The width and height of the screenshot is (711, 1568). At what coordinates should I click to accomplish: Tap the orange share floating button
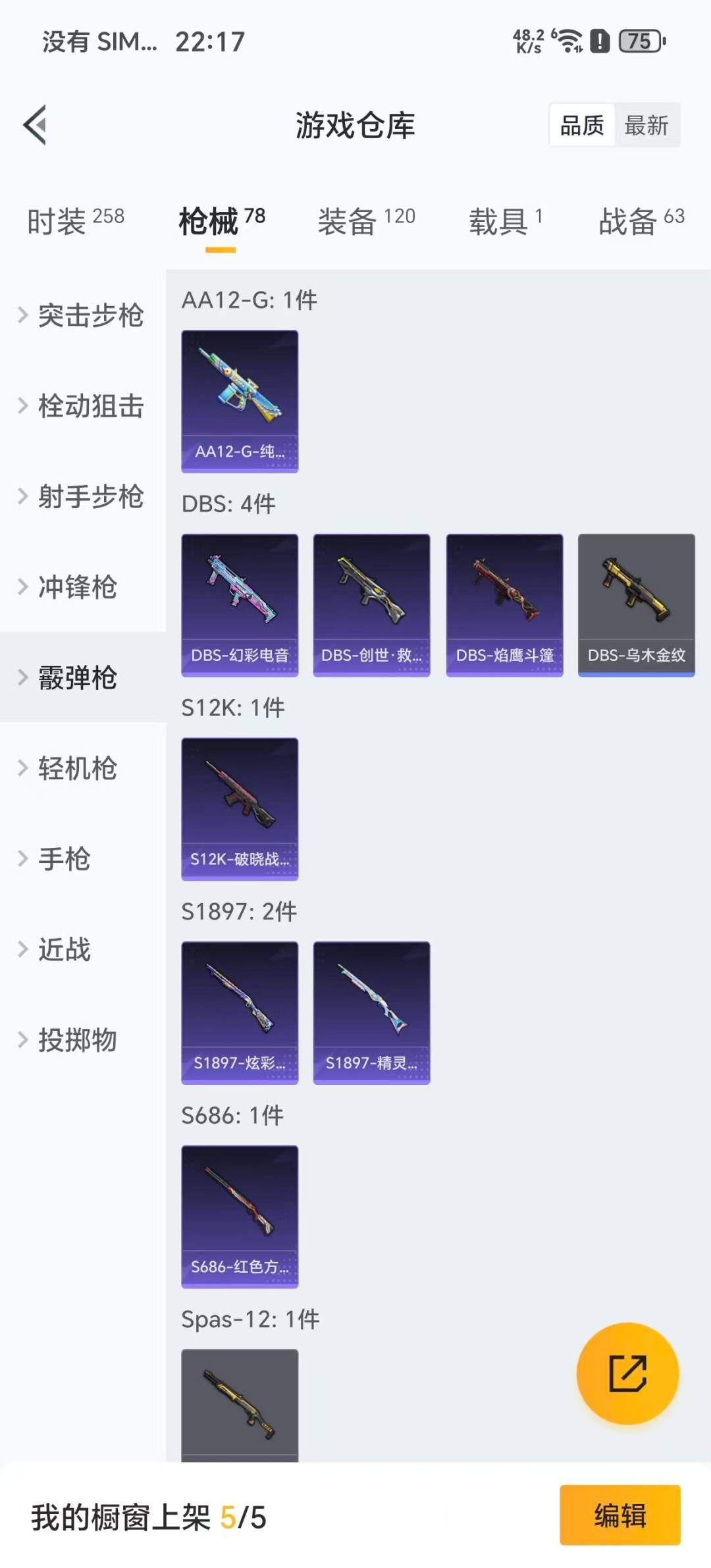point(627,1374)
